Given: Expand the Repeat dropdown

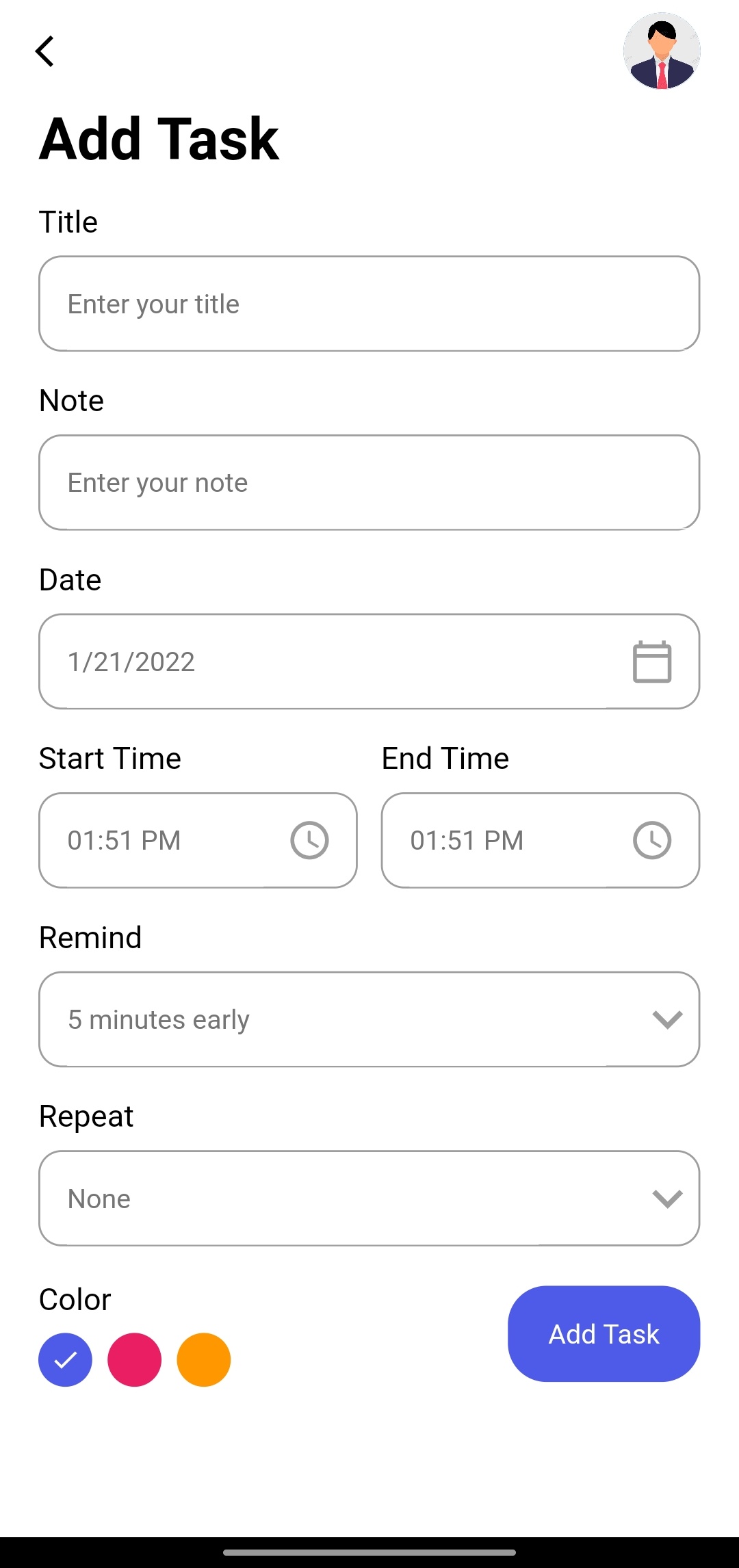Looking at the screenshot, I should (667, 1199).
